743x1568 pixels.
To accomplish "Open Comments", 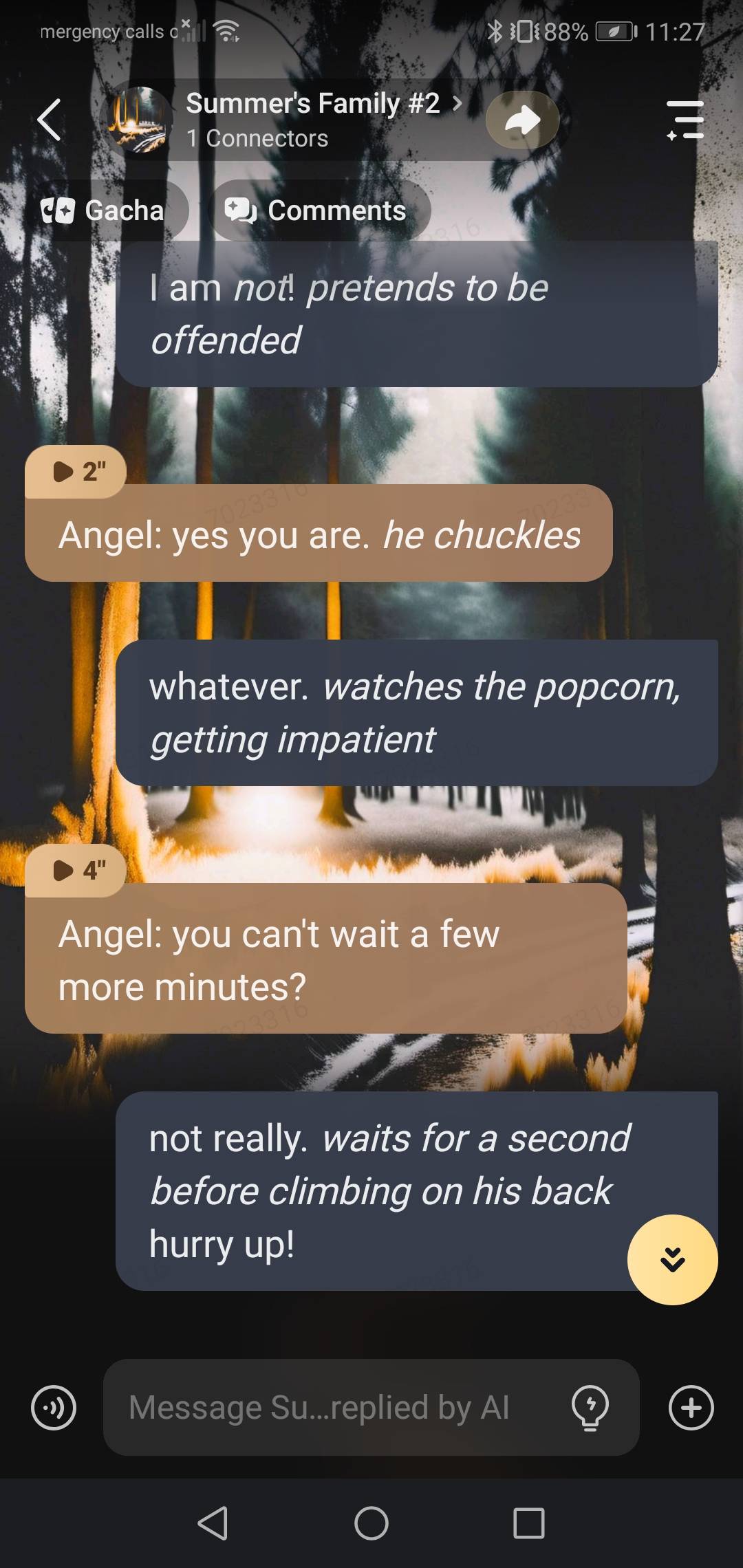I will [319, 210].
